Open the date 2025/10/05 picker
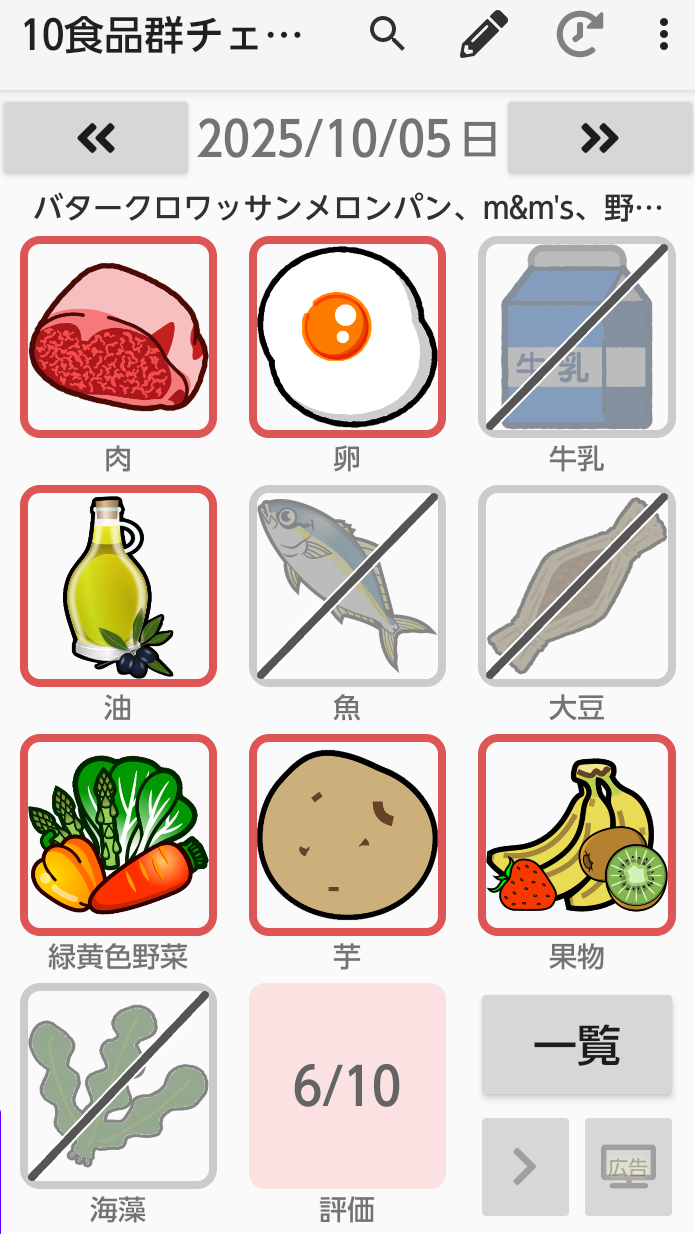Screen dimensions: 695x1234 [347, 139]
